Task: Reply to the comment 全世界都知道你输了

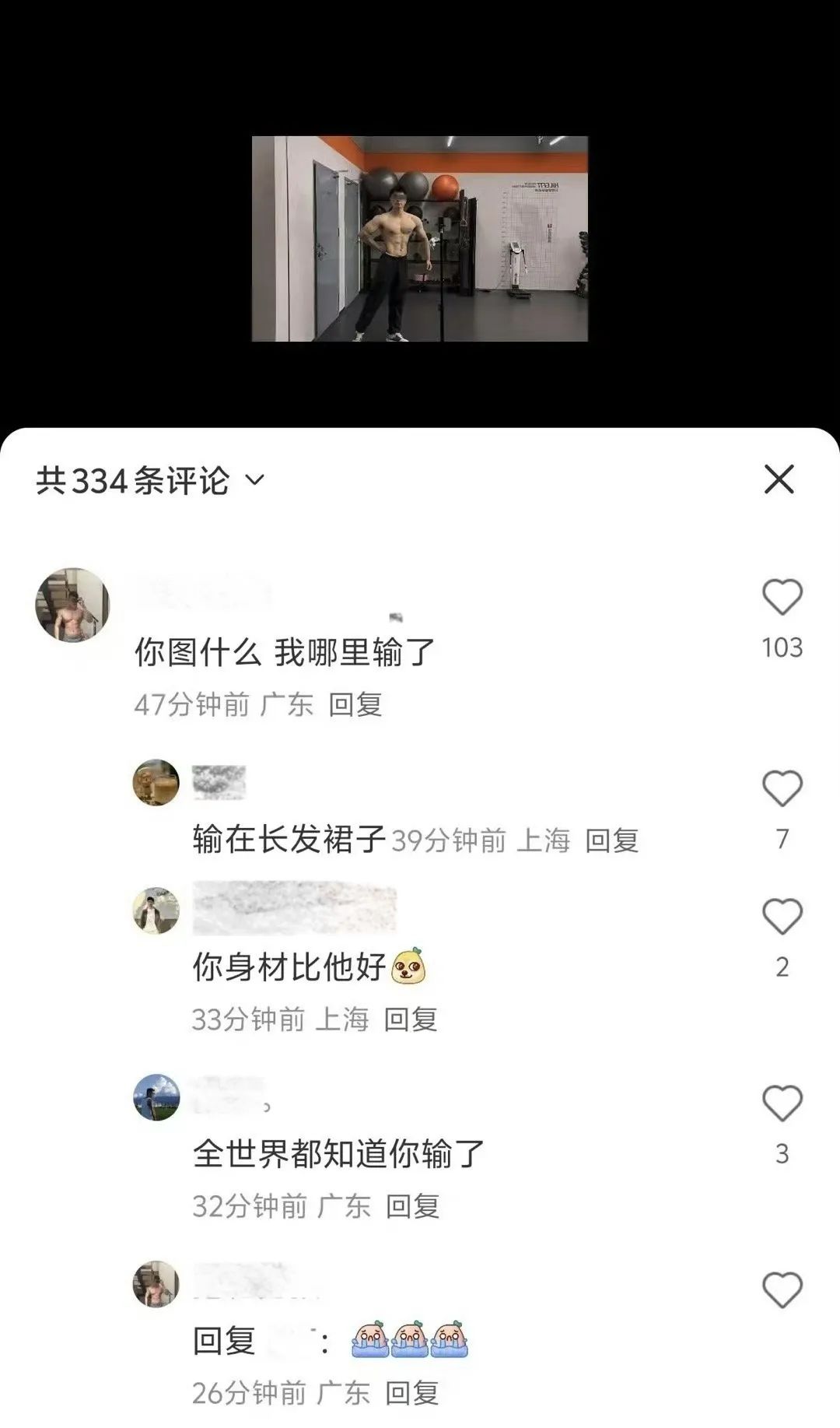Action: pos(413,1206)
